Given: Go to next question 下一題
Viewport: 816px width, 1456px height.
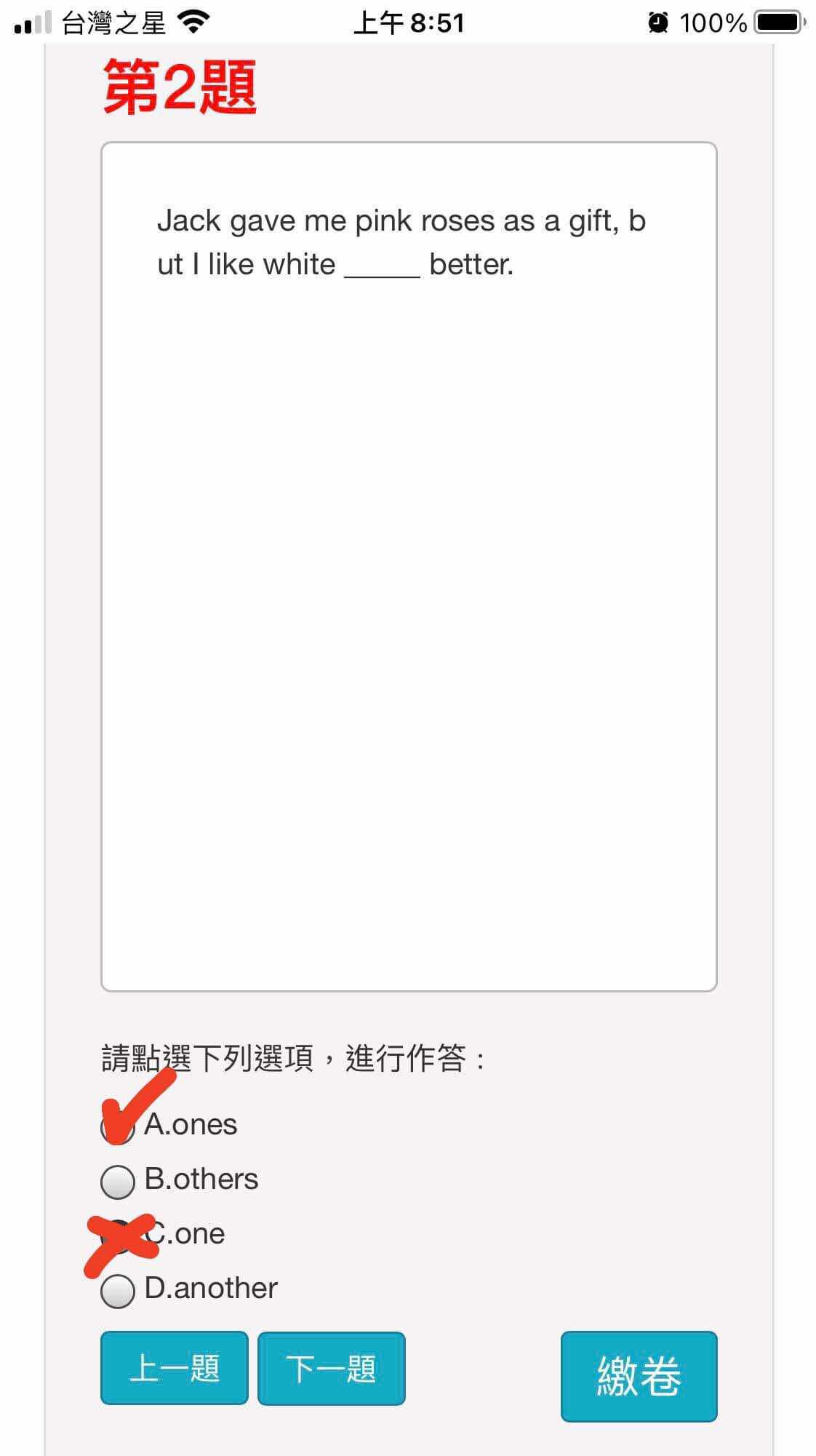Looking at the screenshot, I should coord(331,1369).
